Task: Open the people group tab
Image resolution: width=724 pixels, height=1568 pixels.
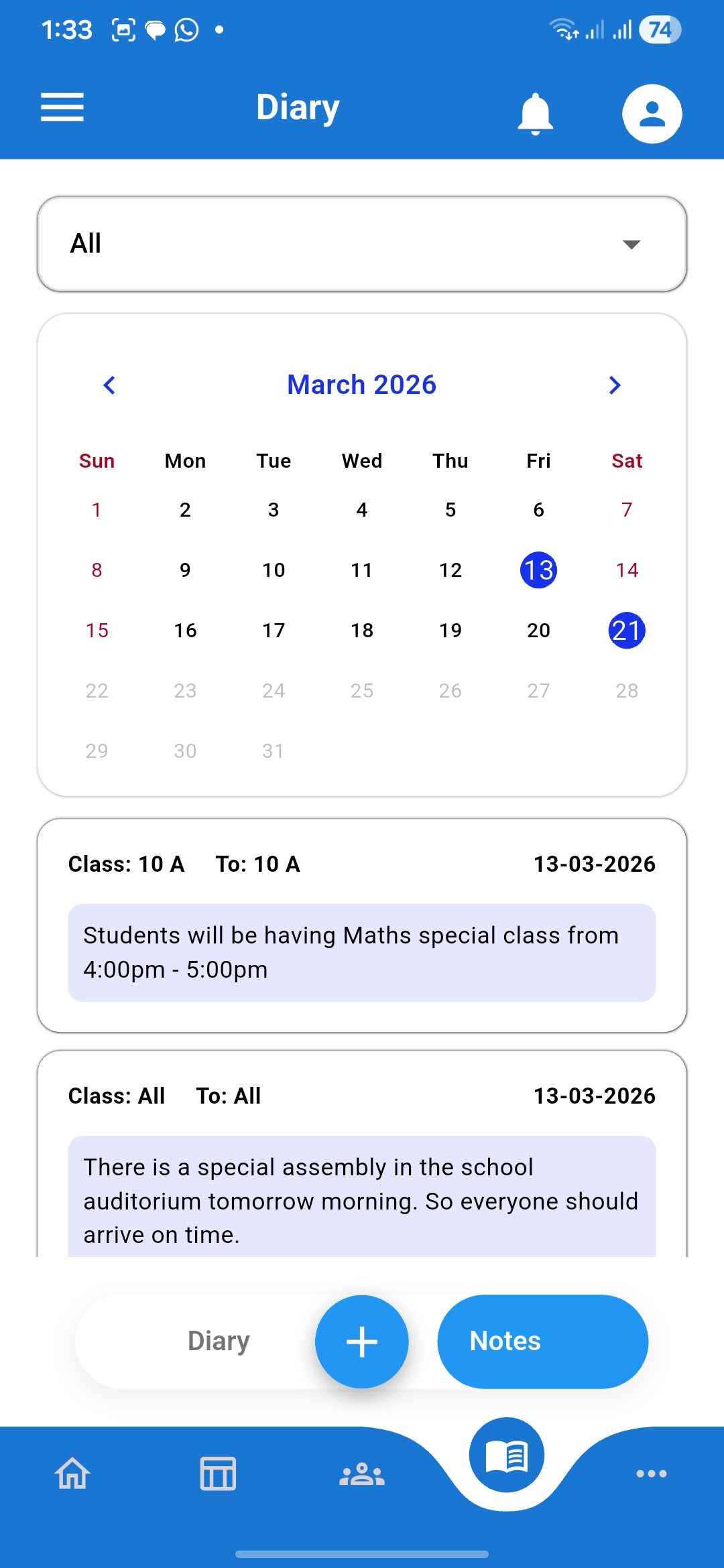Action: pyautogui.click(x=362, y=1474)
